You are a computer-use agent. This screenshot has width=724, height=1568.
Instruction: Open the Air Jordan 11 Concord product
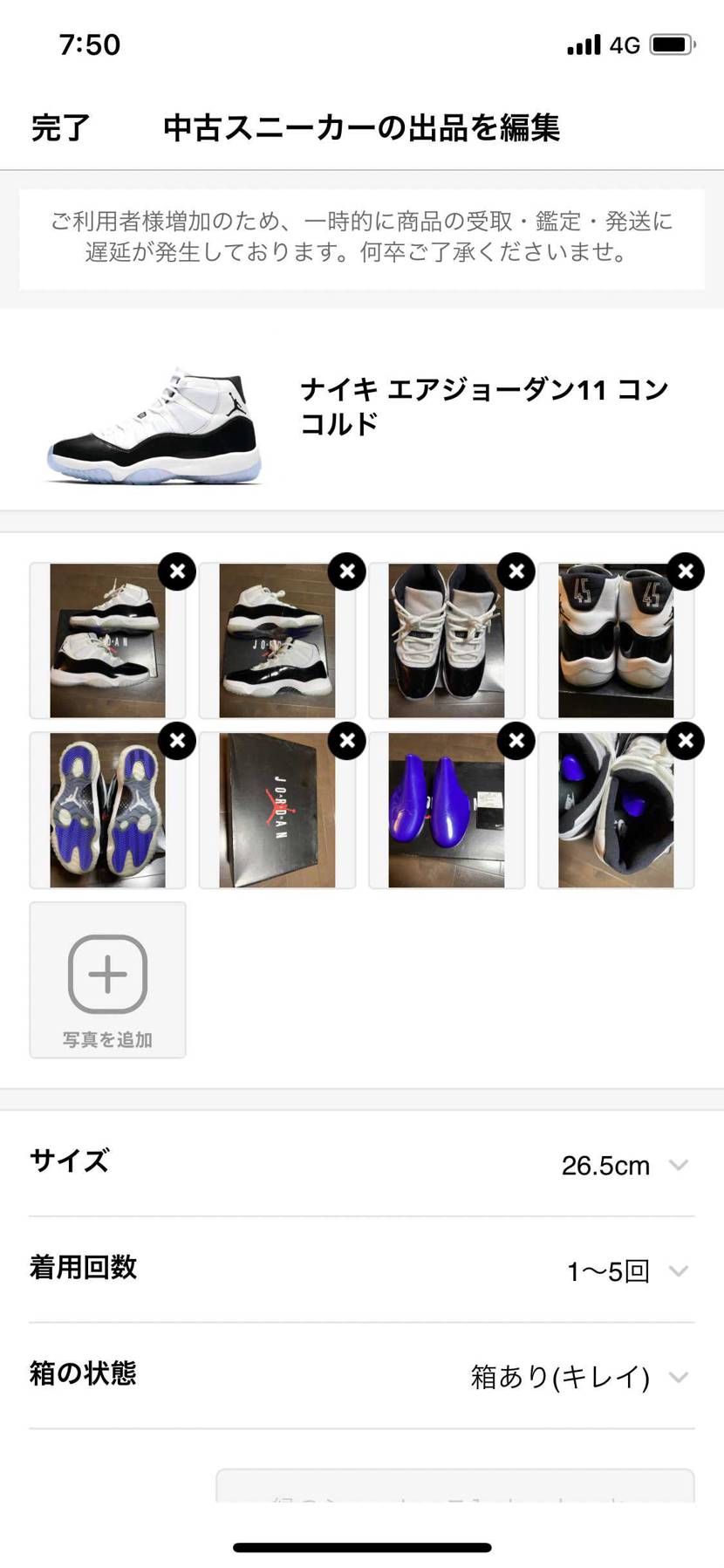[x=361, y=423]
